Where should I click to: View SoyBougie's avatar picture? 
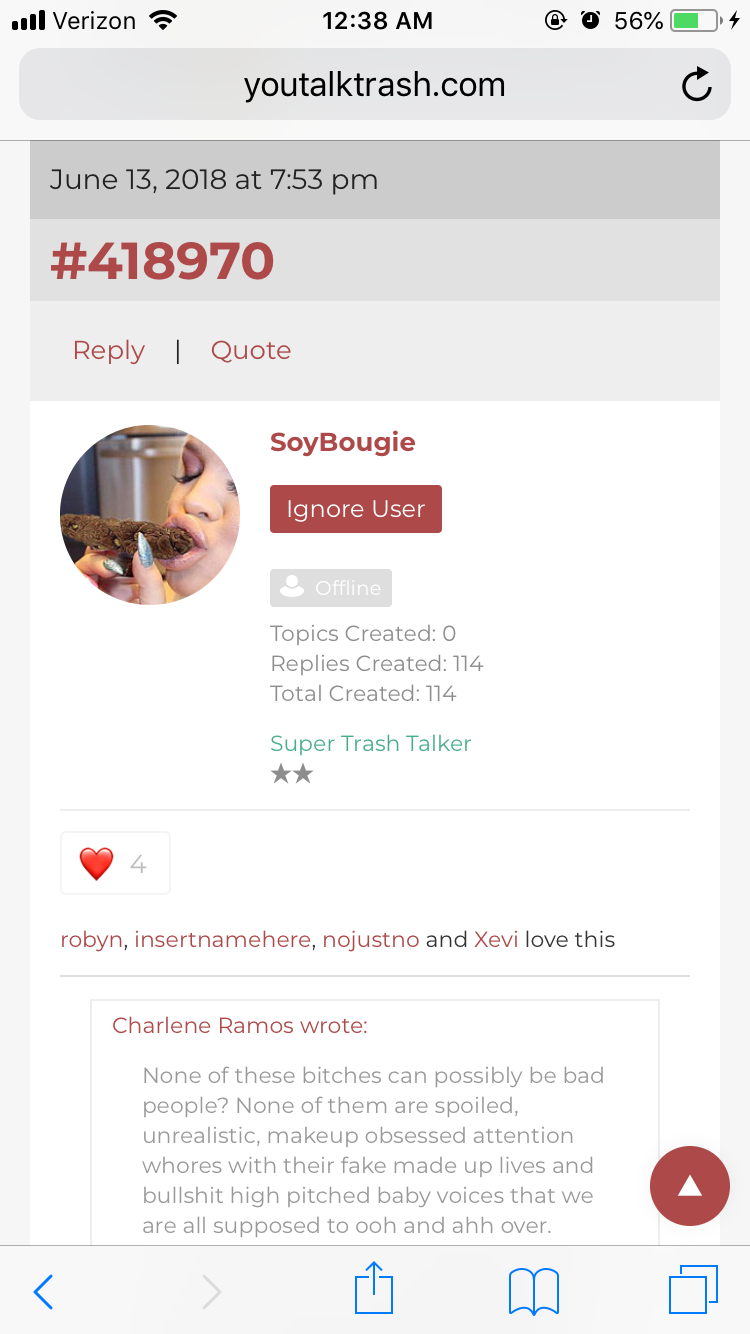150,515
